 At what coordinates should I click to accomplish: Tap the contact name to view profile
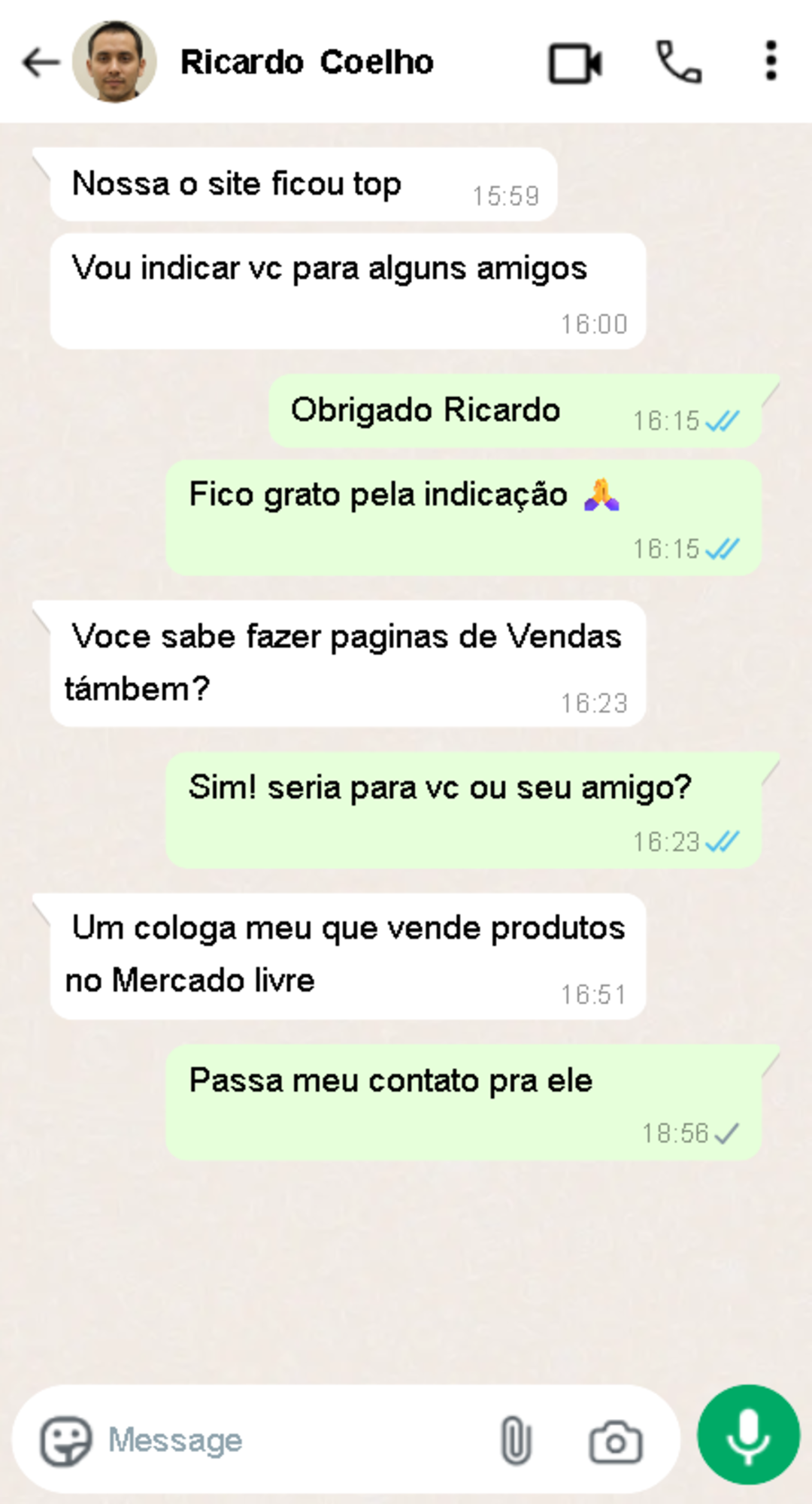click(x=306, y=62)
